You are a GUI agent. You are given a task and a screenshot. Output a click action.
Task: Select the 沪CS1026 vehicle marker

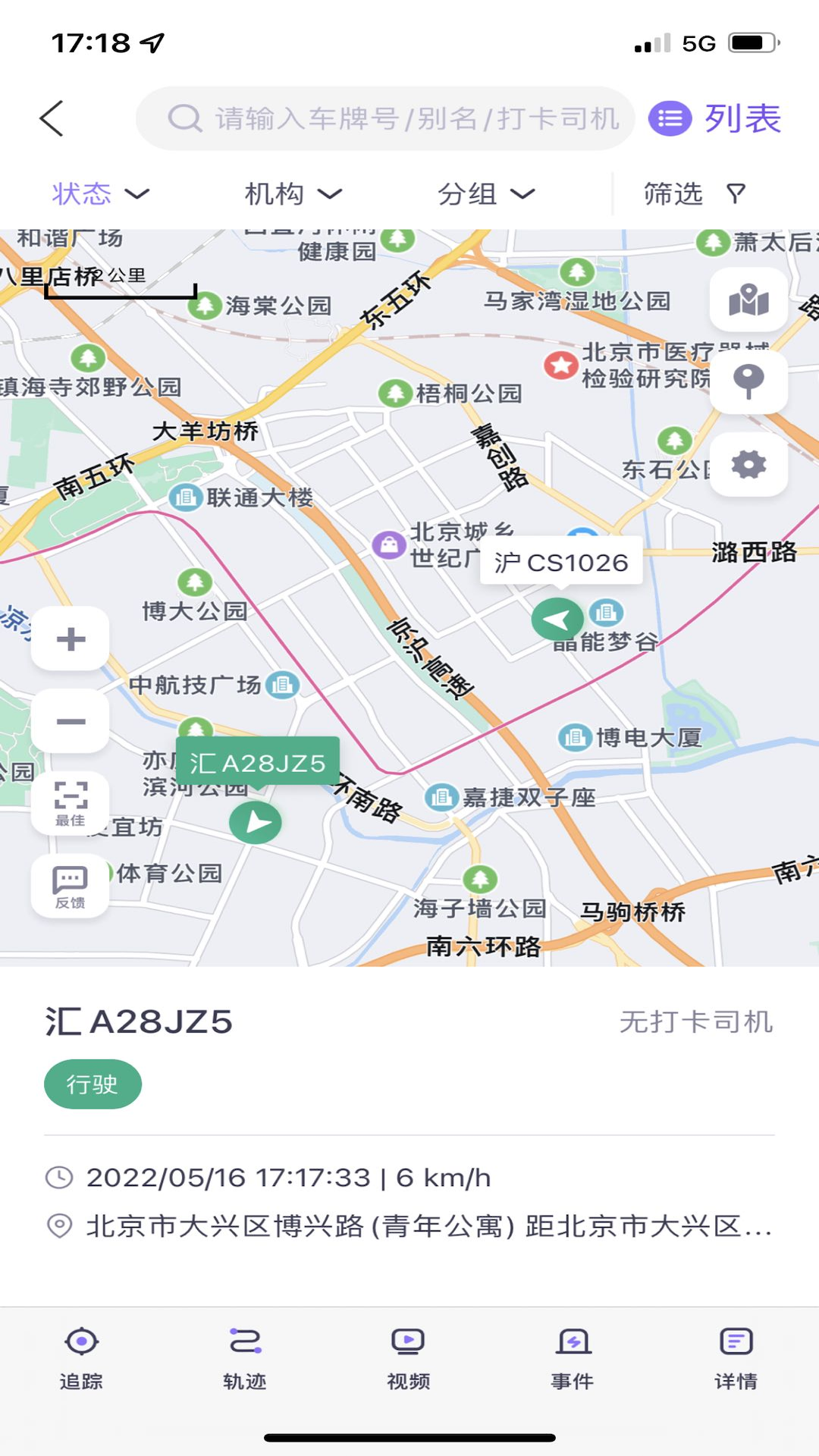click(557, 620)
